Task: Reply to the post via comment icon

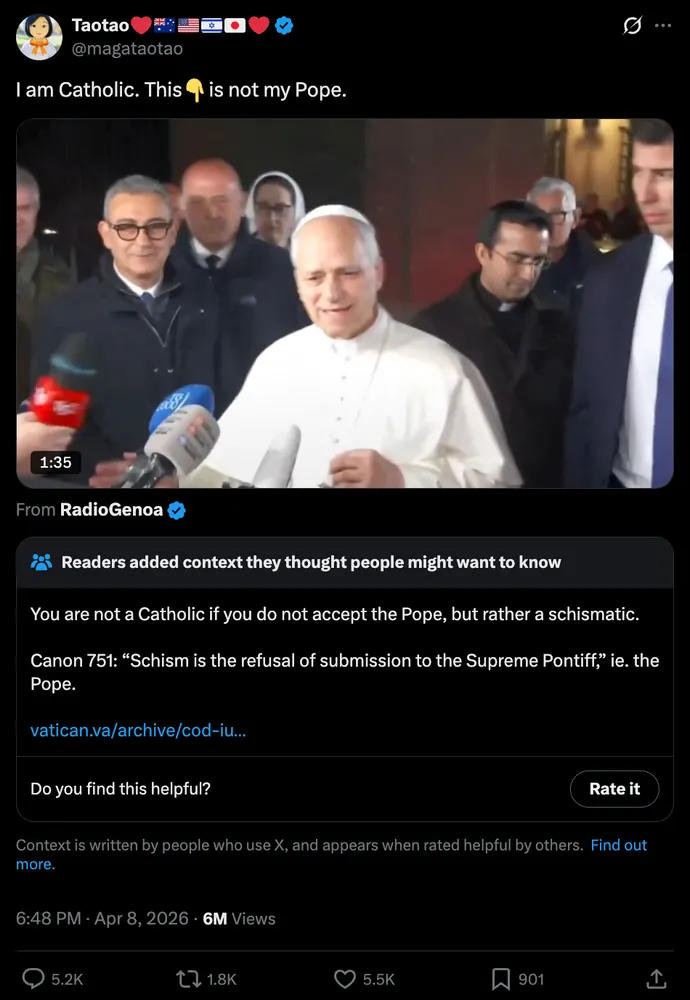Action: pyautogui.click(x=34, y=979)
